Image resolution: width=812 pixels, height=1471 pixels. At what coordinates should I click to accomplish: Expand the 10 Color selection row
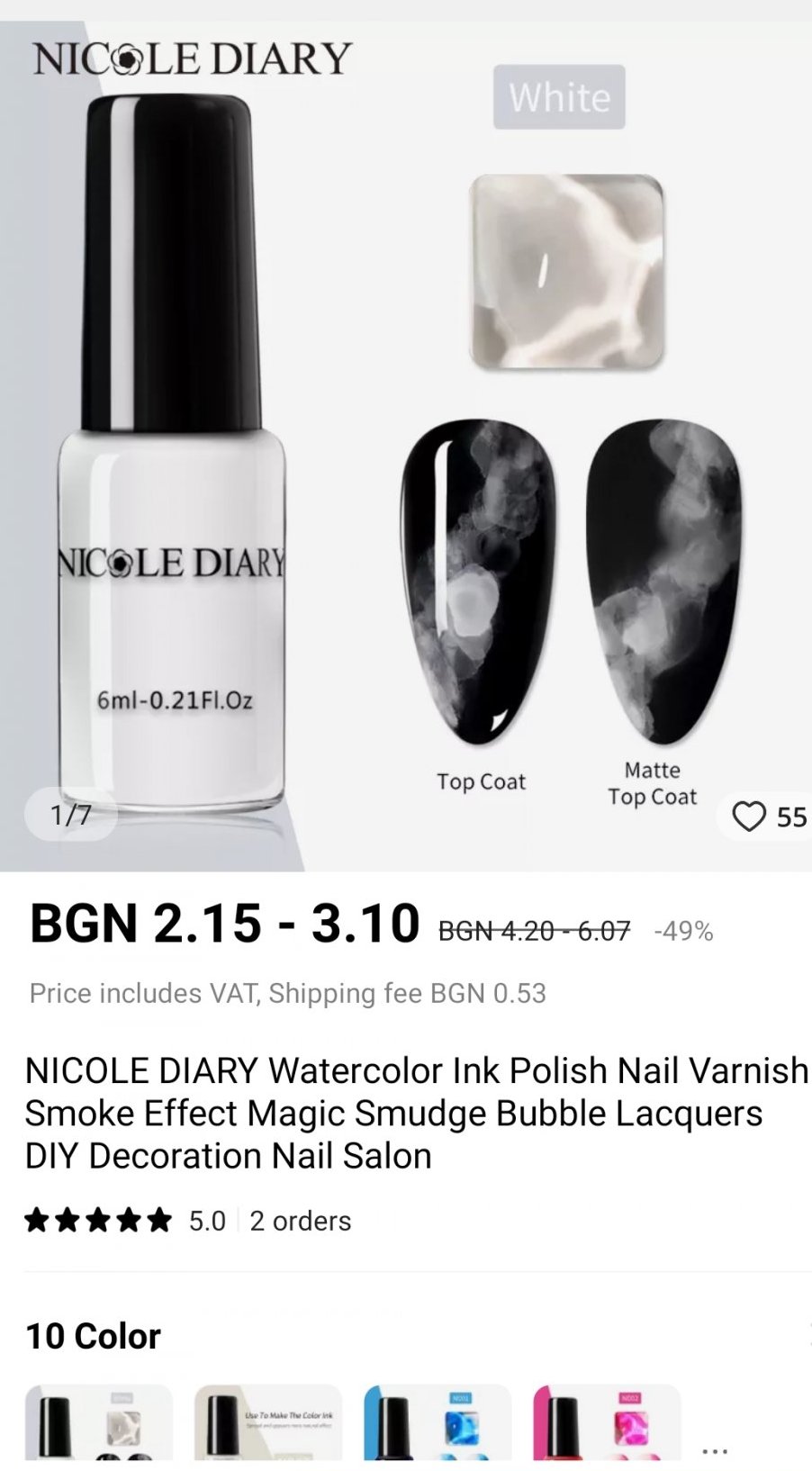[x=93, y=1336]
